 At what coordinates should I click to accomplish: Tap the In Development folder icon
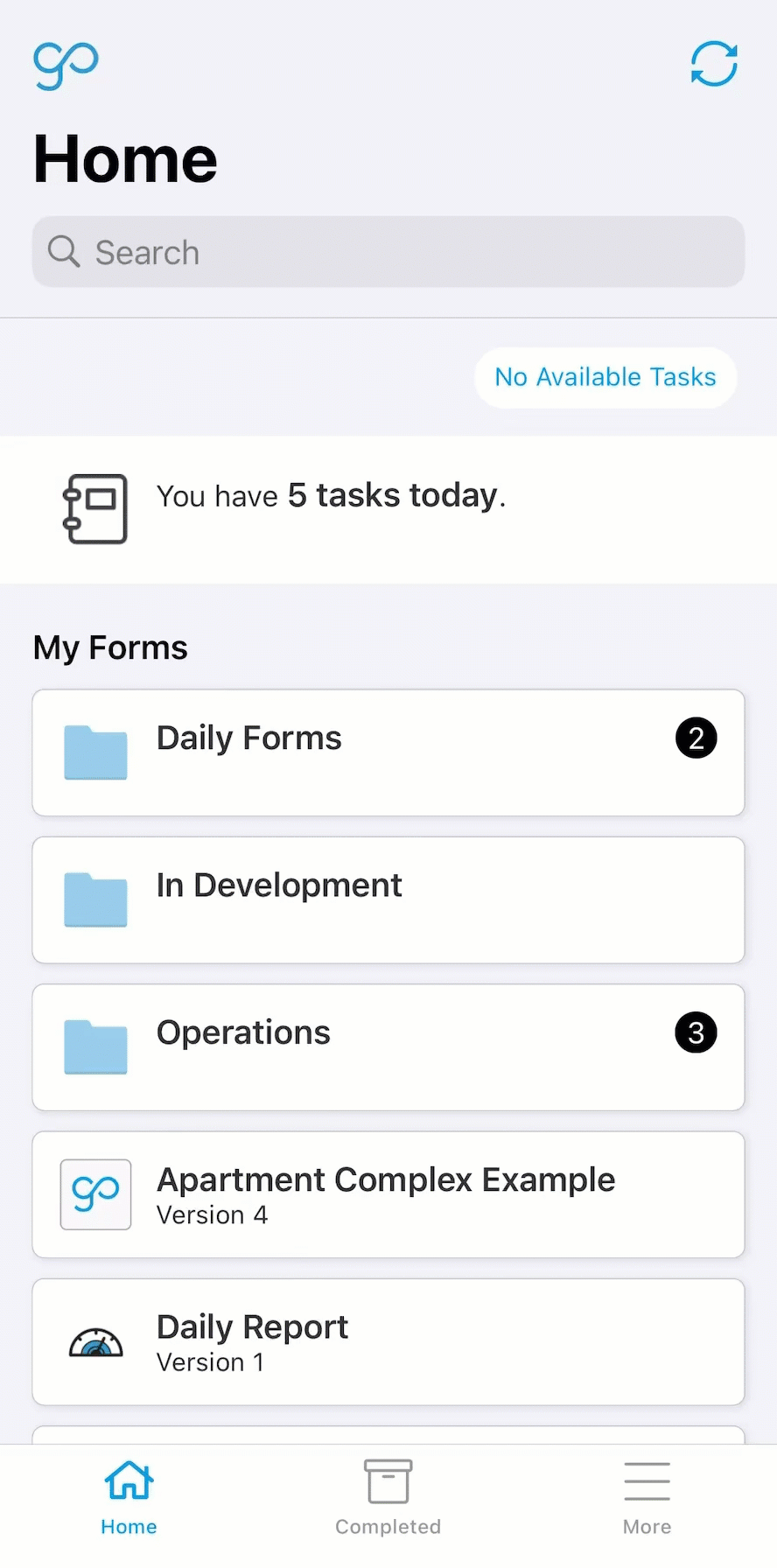95,899
